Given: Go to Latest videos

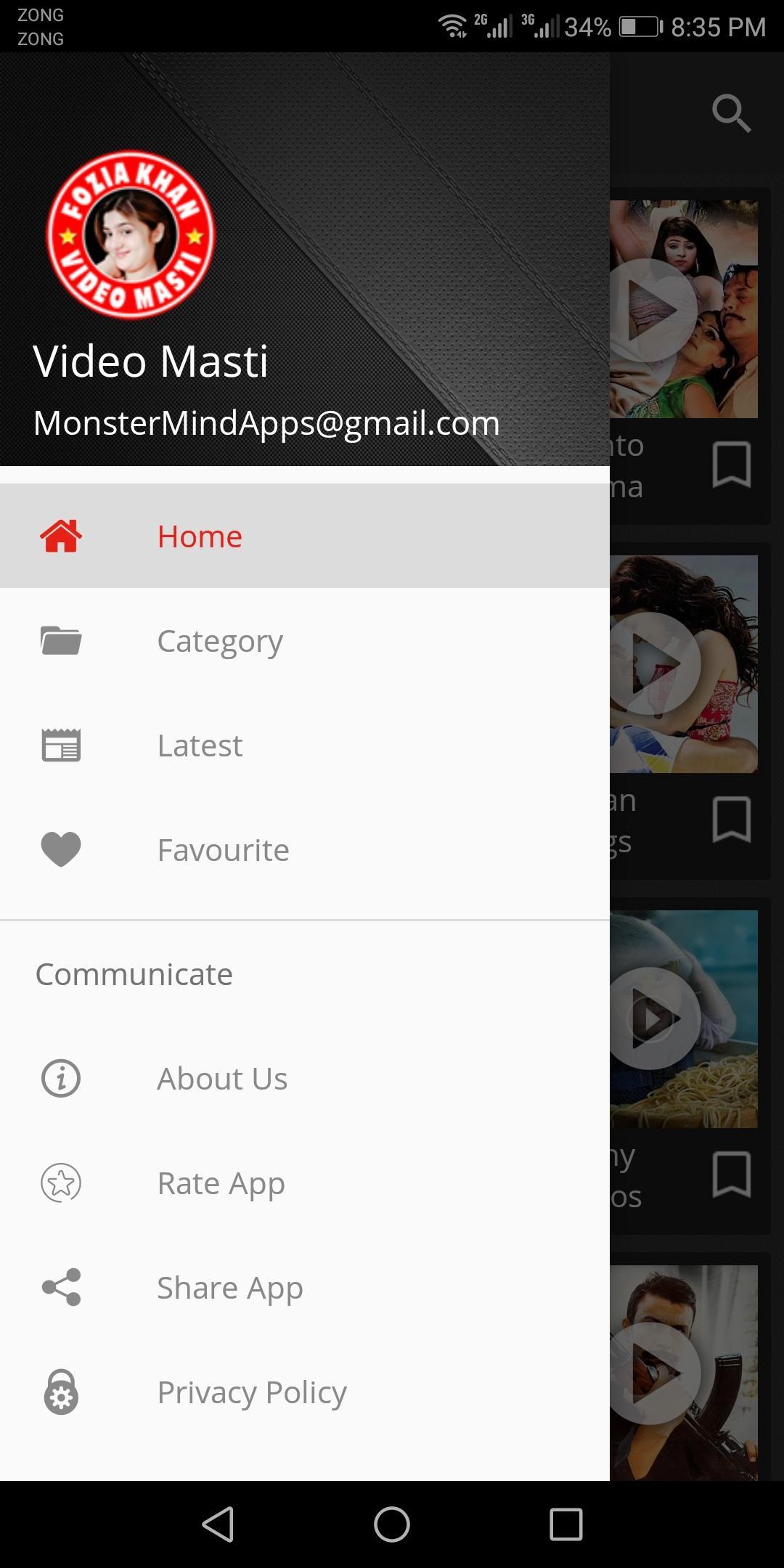Looking at the screenshot, I should [x=200, y=746].
